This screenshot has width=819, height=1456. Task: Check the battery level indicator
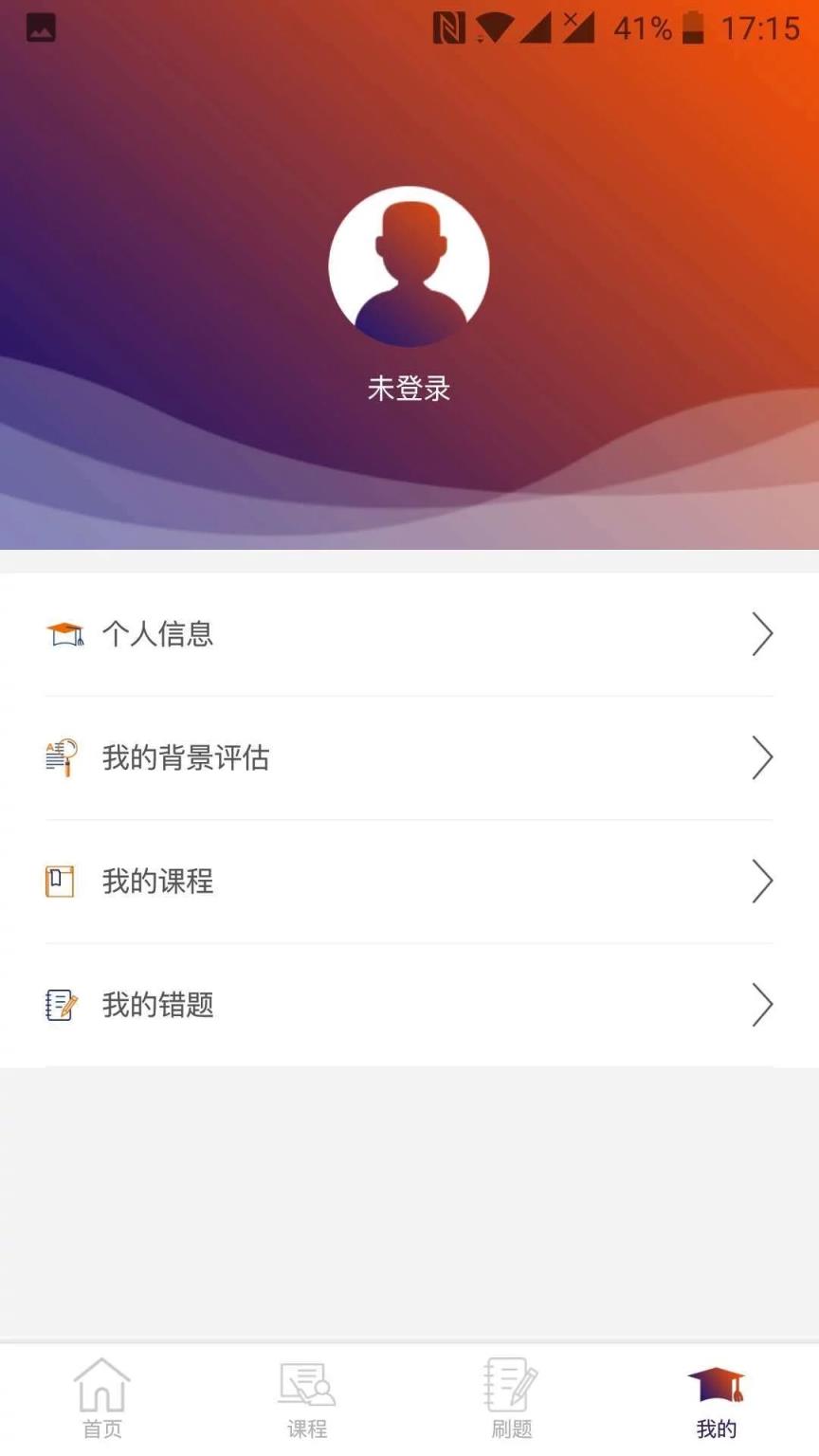691,29
